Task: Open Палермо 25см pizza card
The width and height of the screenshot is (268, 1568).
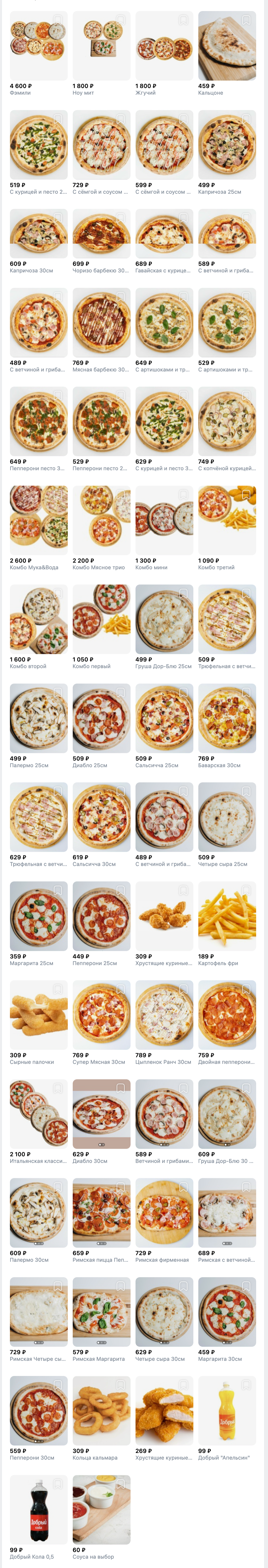Action: [x=38, y=718]
